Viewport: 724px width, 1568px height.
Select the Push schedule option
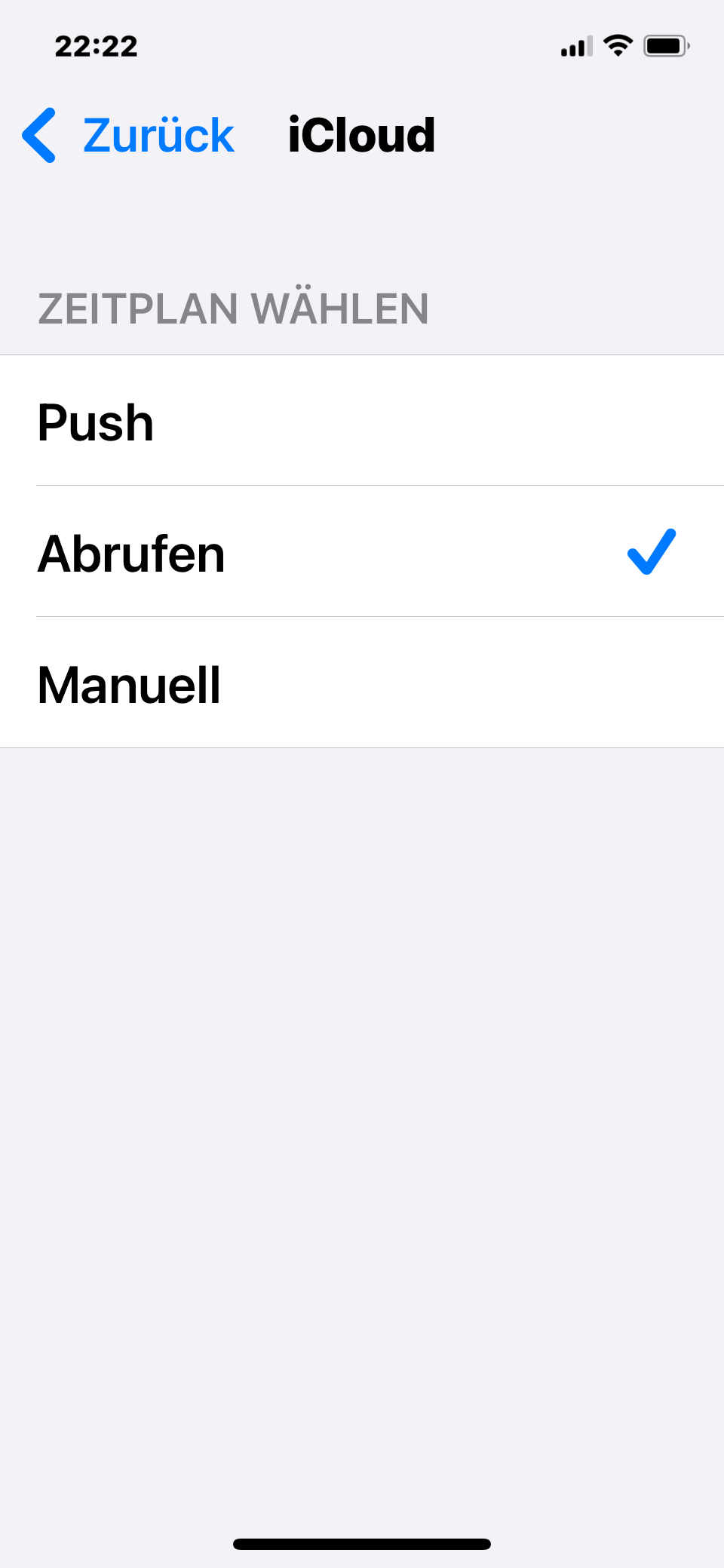[362, 421]
